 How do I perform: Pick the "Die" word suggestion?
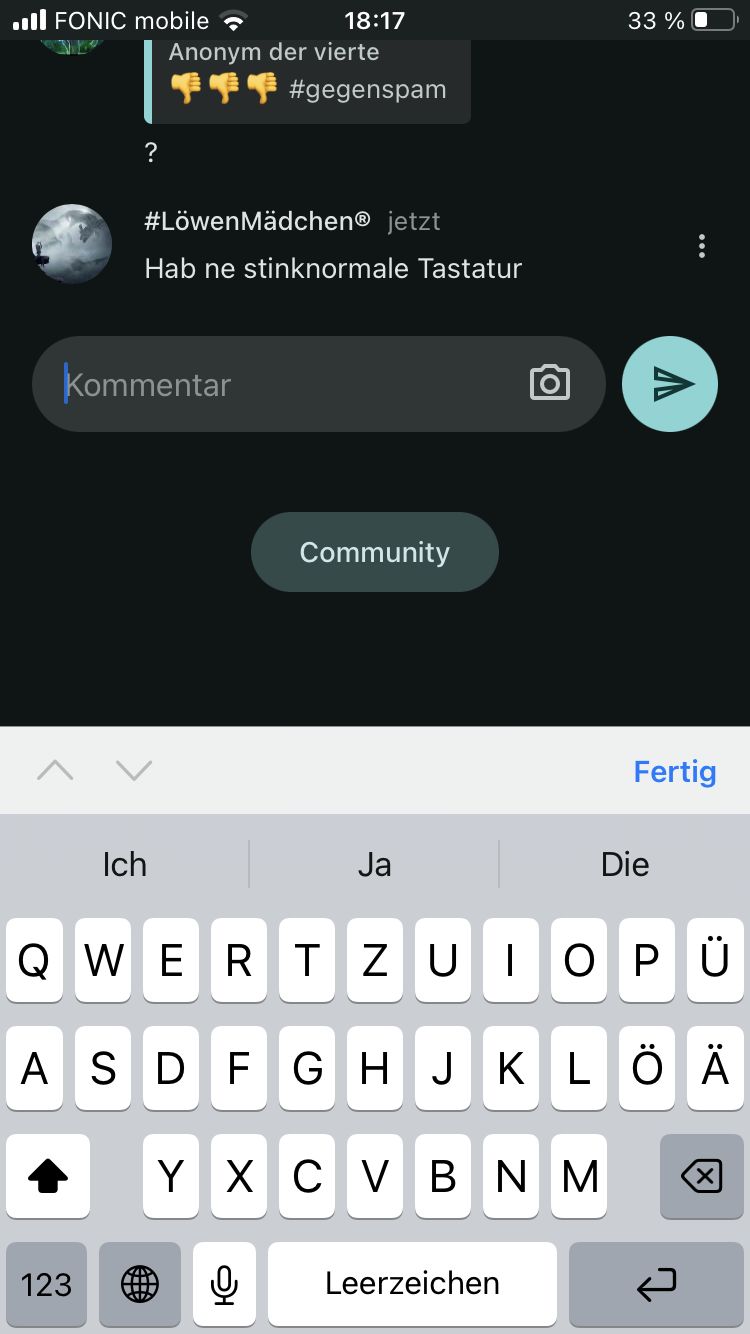pos(625,864)
